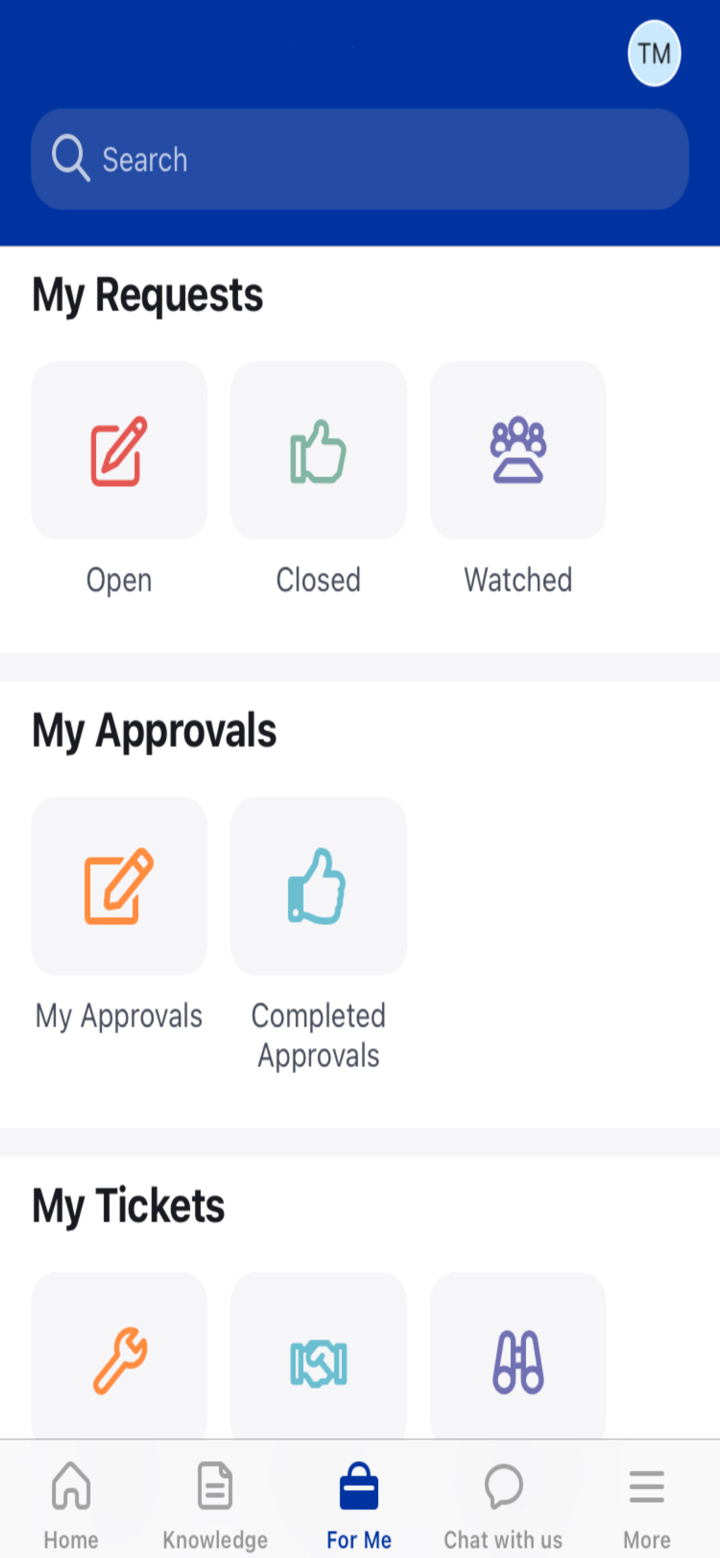Image resolution: width=720 pixels, height=1558 pixels.
Task: Select the green thumbs-up Closed requests icon
Action: pyautogui.click(x=318, y=449)
